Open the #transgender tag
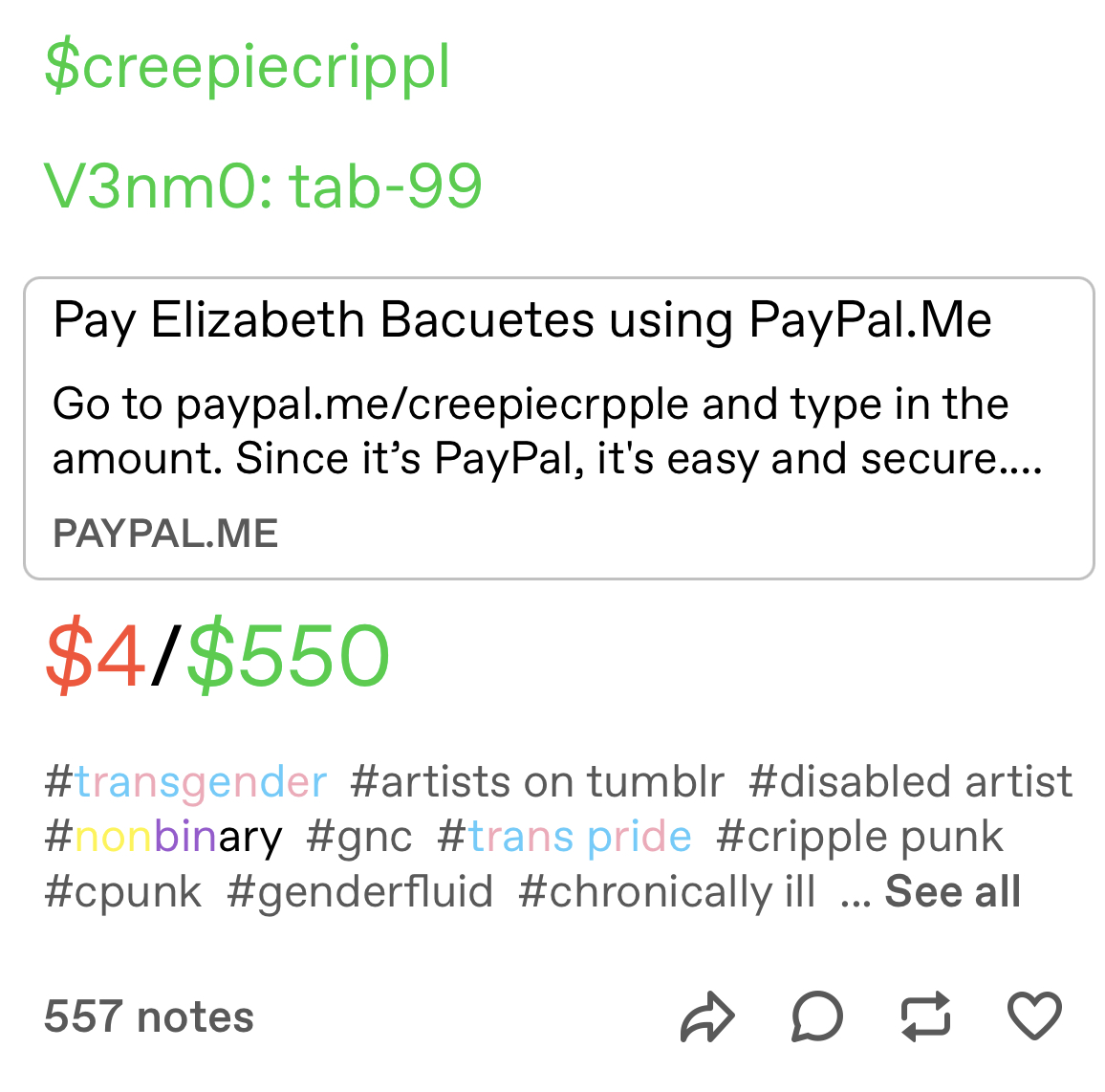Screen dimensions: 1105x1092 [186, 782]
